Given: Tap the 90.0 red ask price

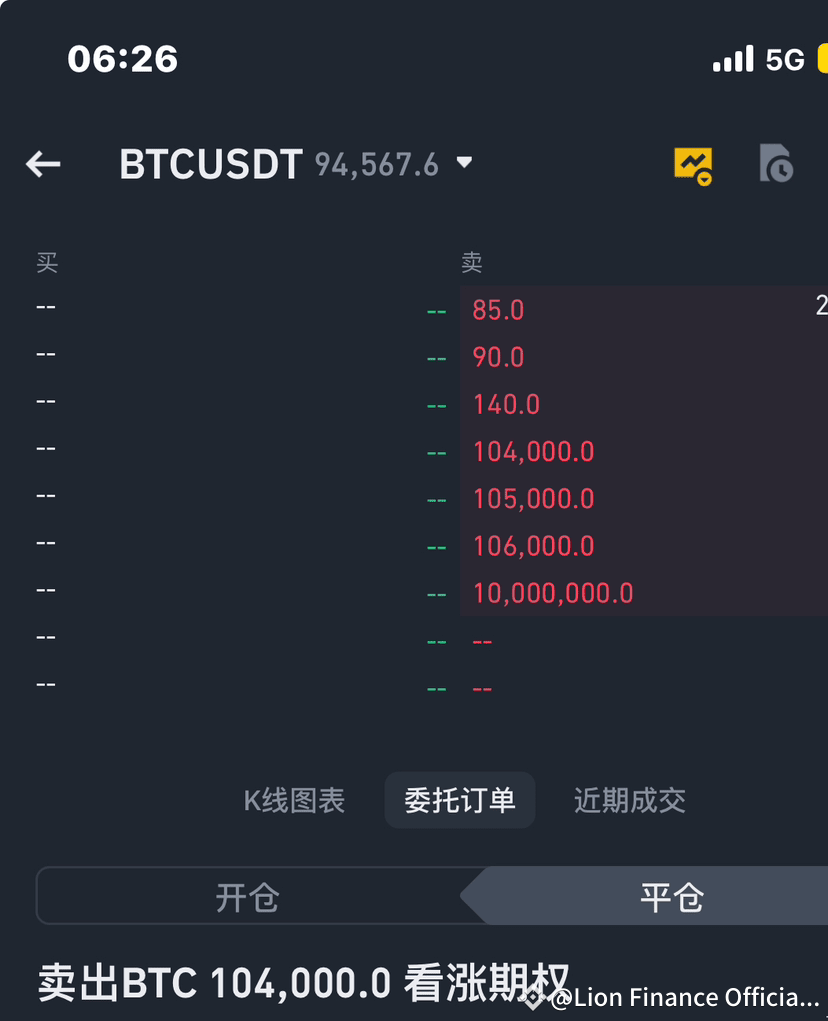Looking at the screenshot, I should click(x=497, y=357).
